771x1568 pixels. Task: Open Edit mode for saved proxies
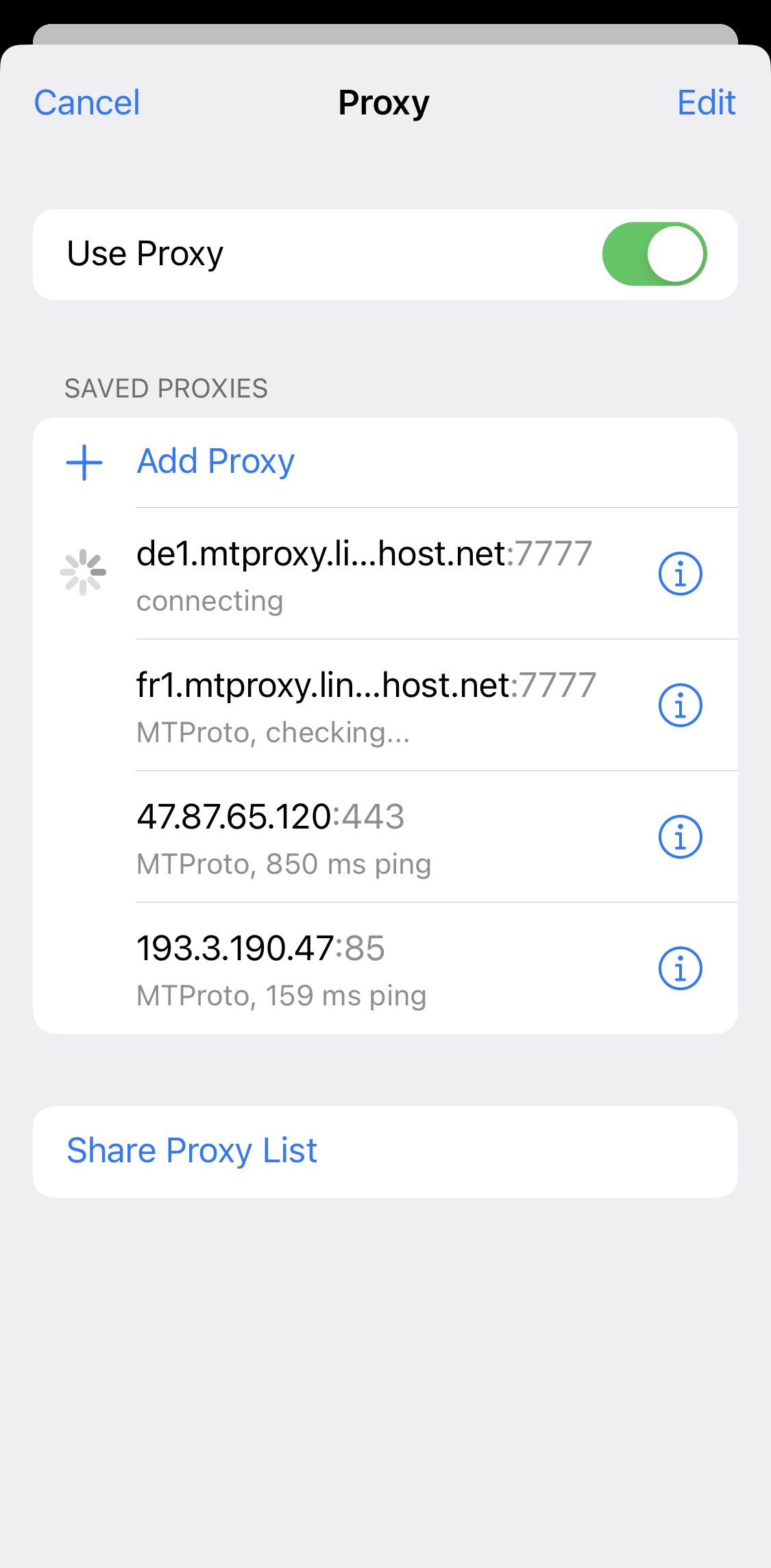[x=706, y=103]
